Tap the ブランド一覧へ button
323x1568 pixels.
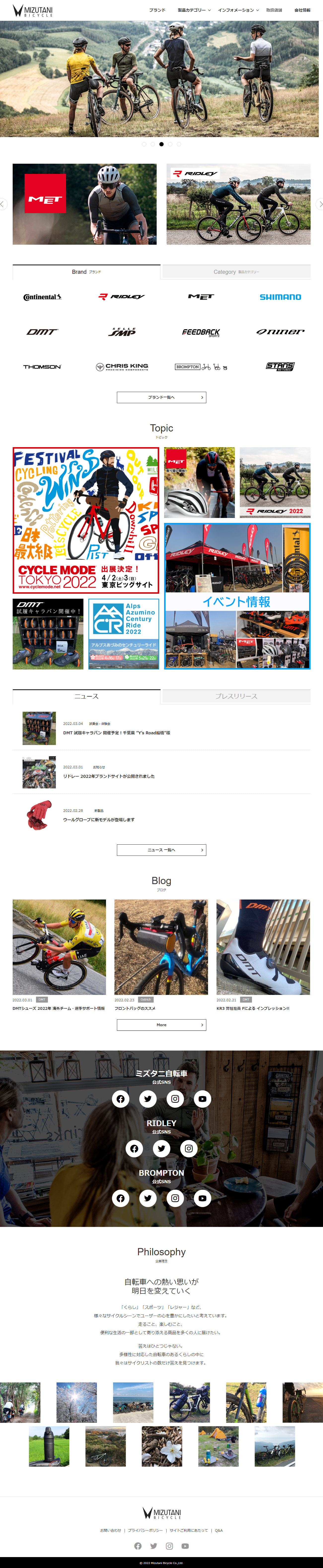161,397
